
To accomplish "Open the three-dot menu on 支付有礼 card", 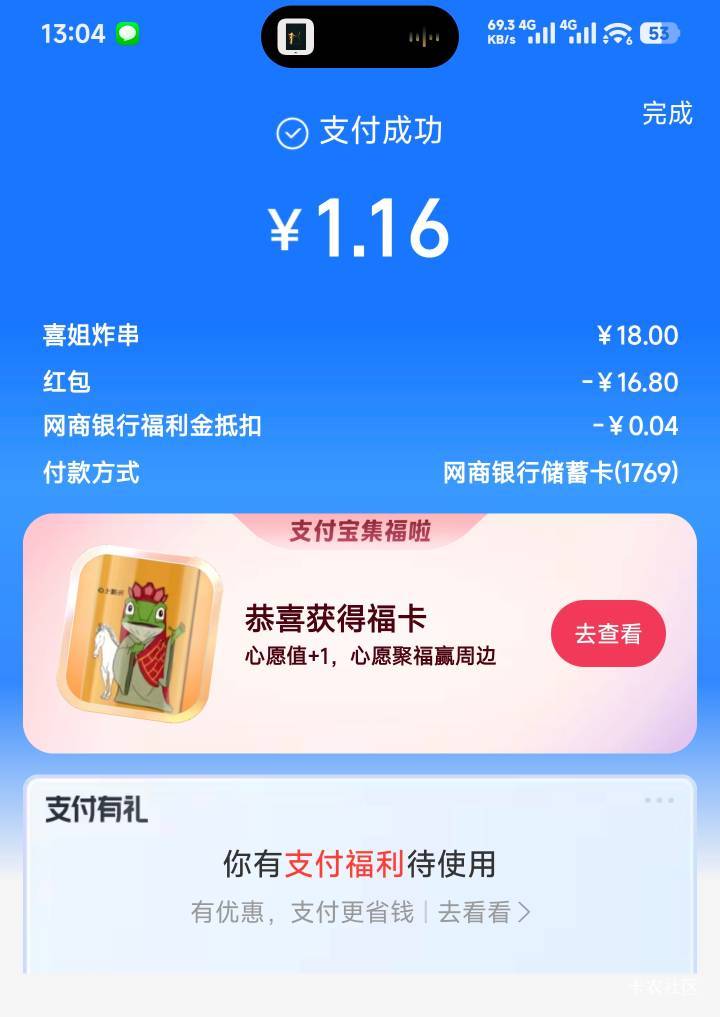I will 659,800.
